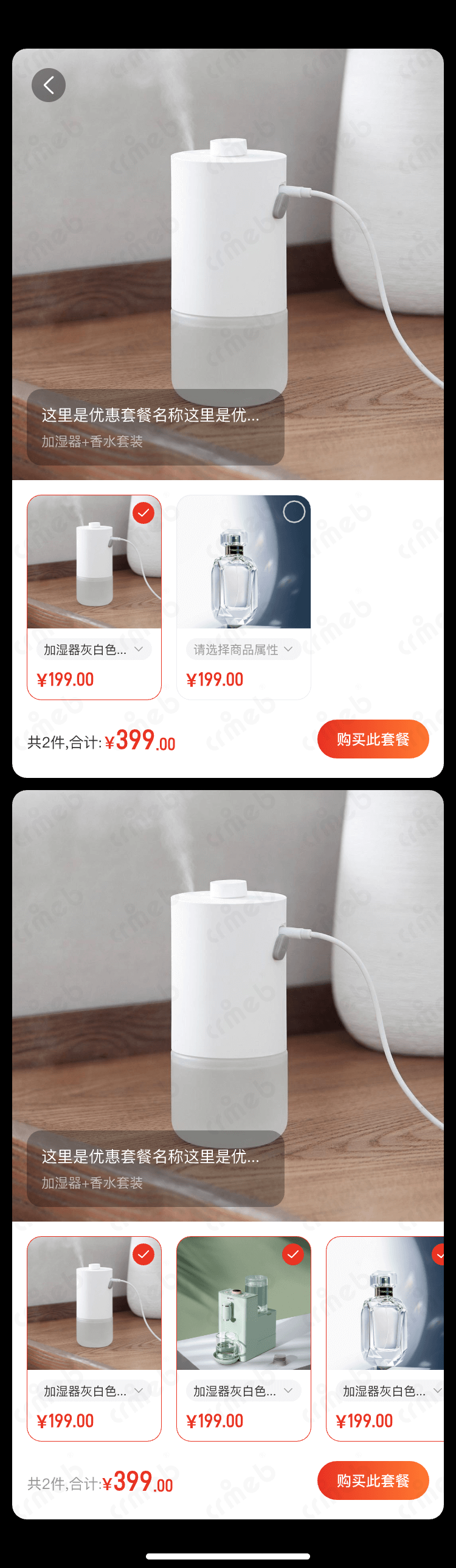Screen dimensions: 456x1568
Task: Uncheck the humidifier in the two-product bundle
Action: [x=143, y=513]
